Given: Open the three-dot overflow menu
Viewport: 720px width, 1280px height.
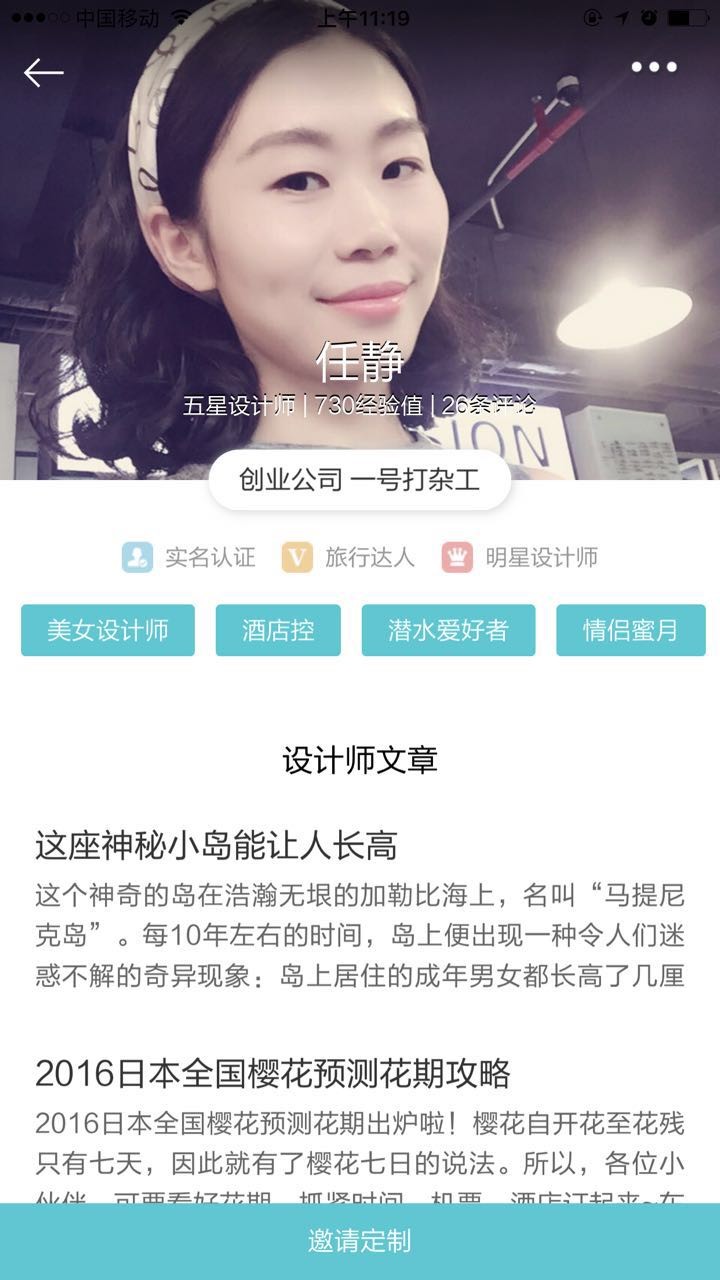Looking at the screenshot, I should tap(654, 68).
